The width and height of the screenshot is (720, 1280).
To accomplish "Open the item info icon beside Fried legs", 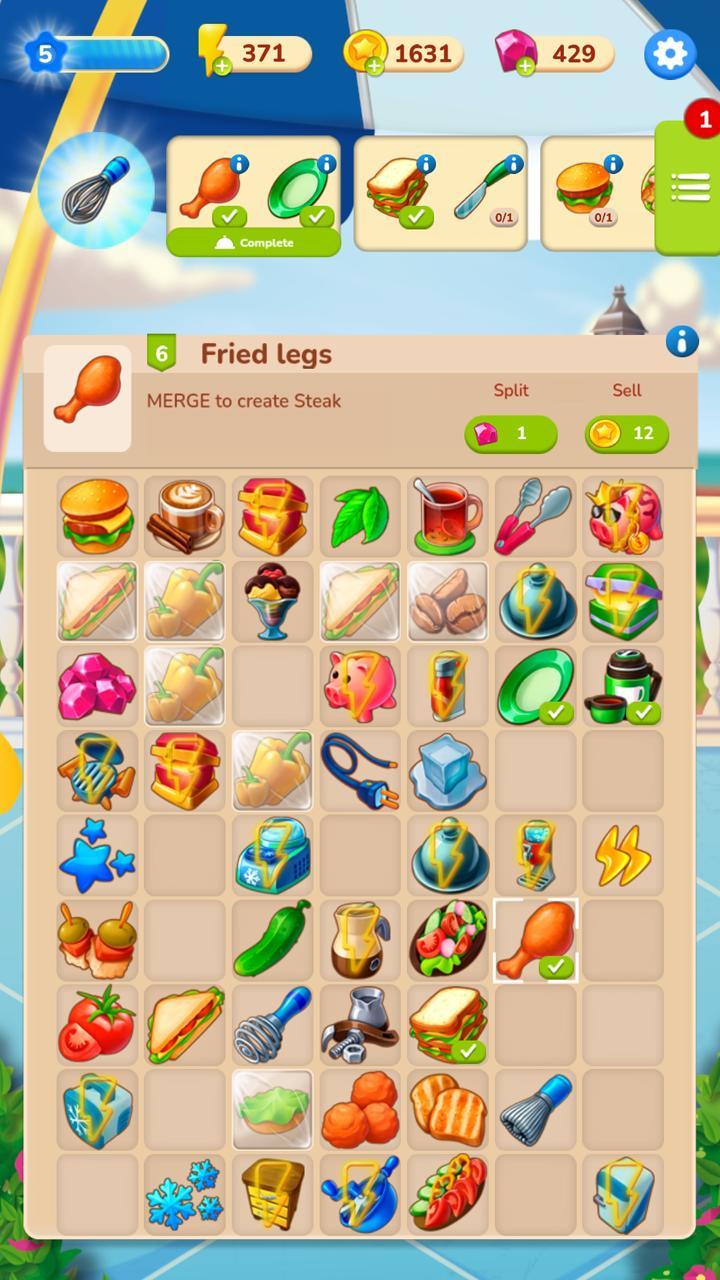I will pos(682,342).
